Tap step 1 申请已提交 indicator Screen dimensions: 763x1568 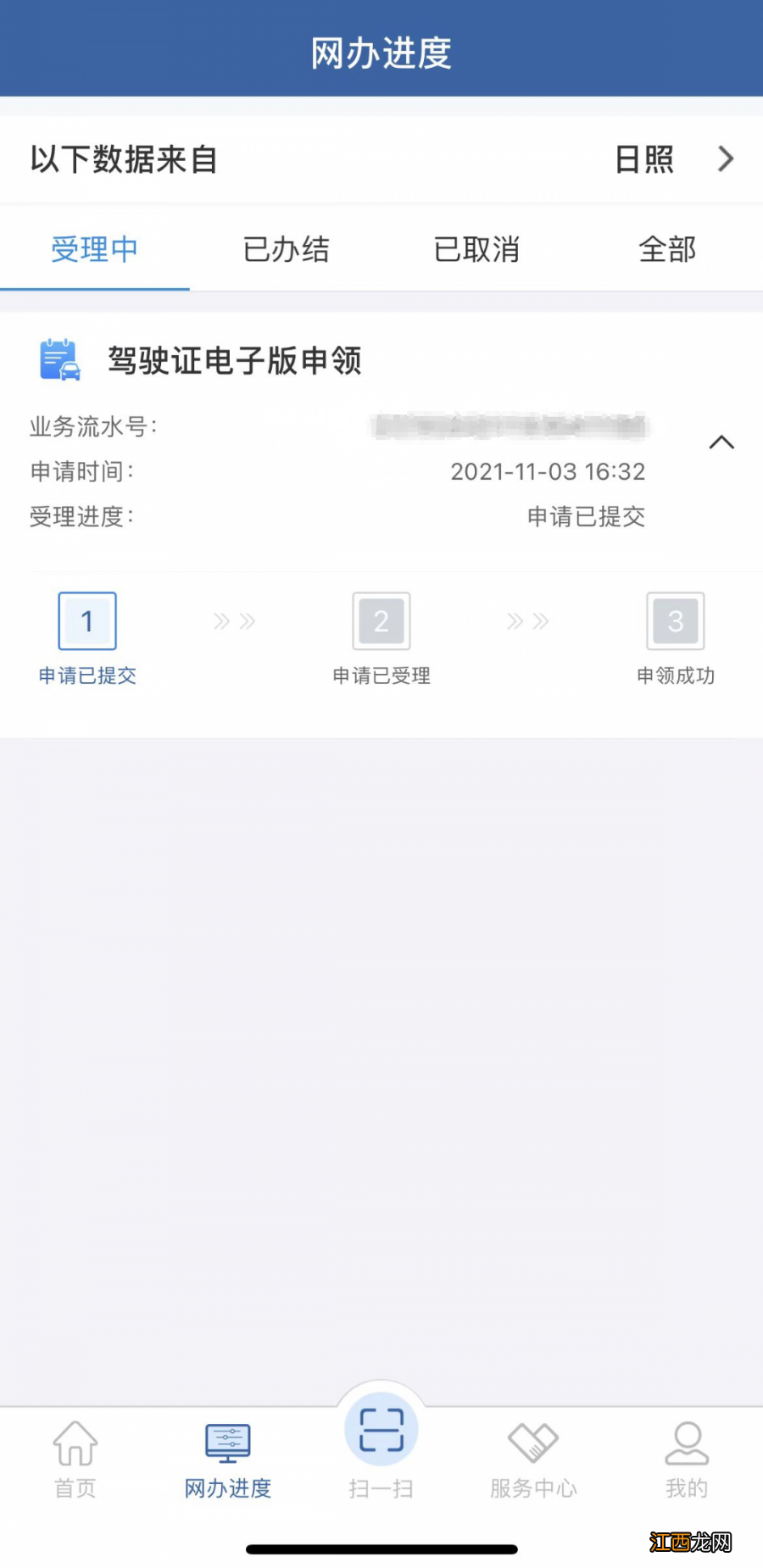(x=87, y=620)
